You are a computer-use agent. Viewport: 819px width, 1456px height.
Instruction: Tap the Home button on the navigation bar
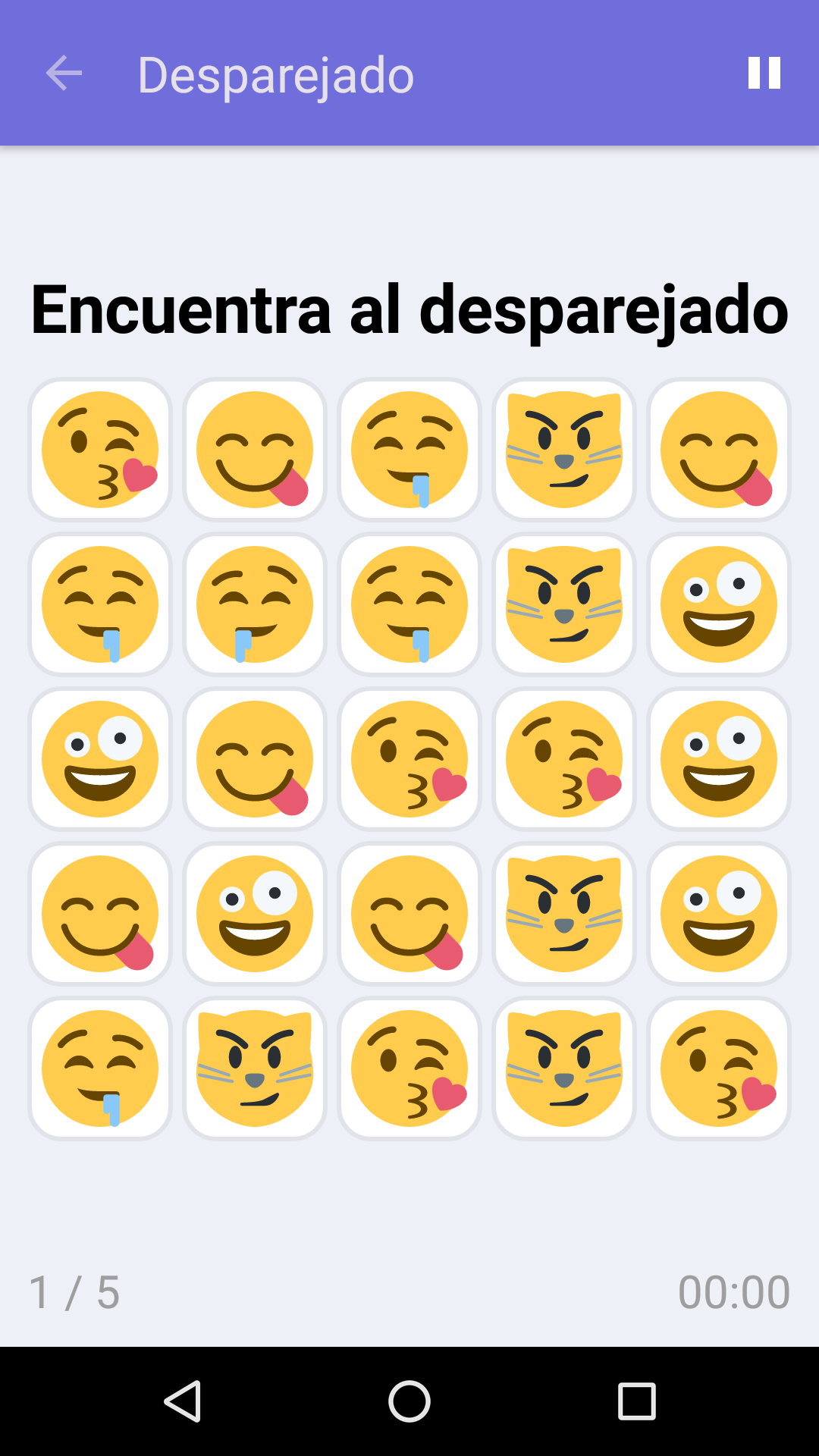409,1401
